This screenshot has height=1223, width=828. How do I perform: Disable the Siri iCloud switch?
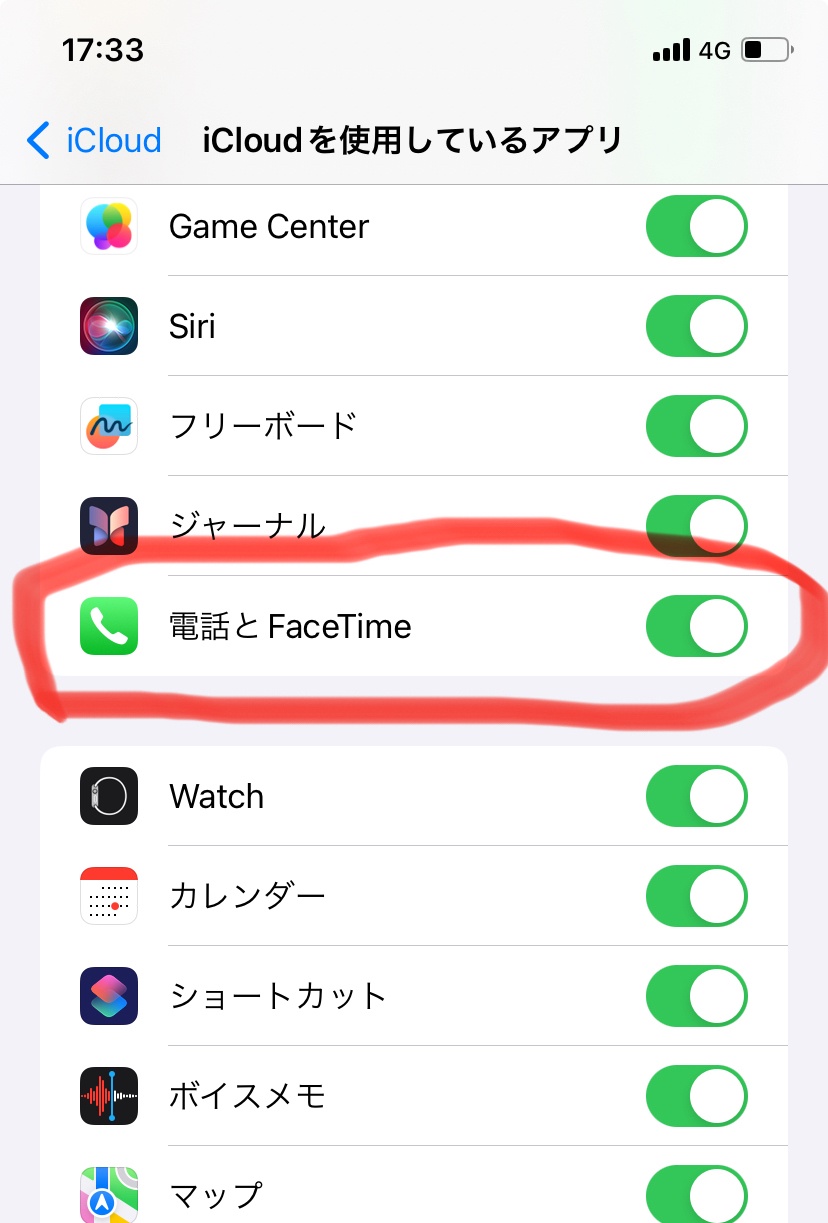tap(696, 326)
